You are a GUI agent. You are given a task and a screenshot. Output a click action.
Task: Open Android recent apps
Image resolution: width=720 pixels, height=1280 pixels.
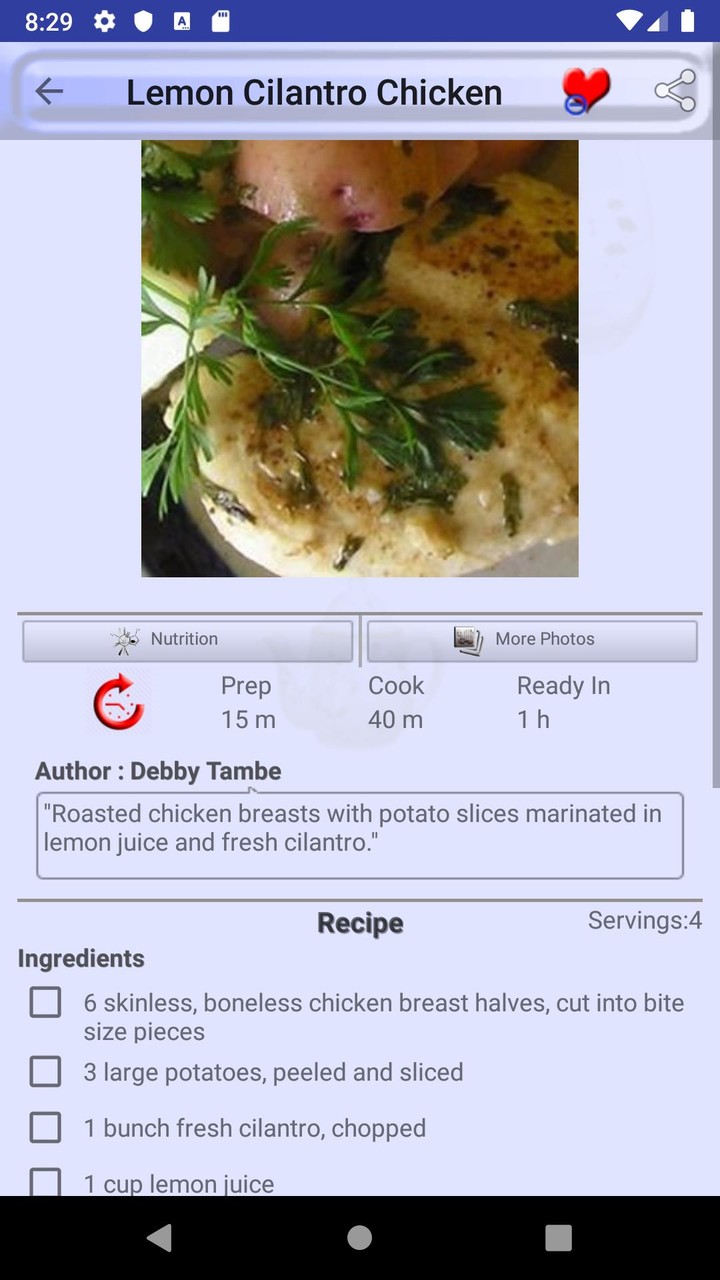558,1237
